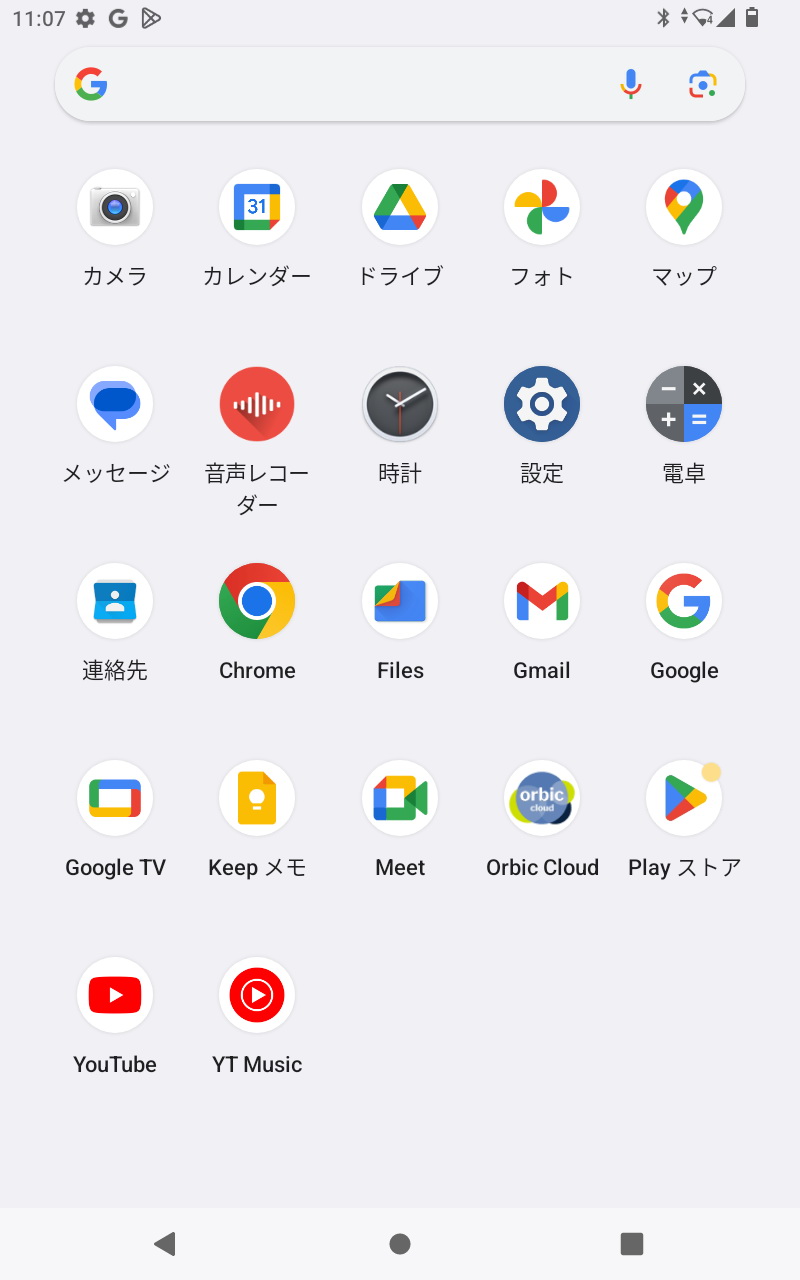The image size is (800, 1280).
Task: Open the 時計 app
Action: pos(400,404)
